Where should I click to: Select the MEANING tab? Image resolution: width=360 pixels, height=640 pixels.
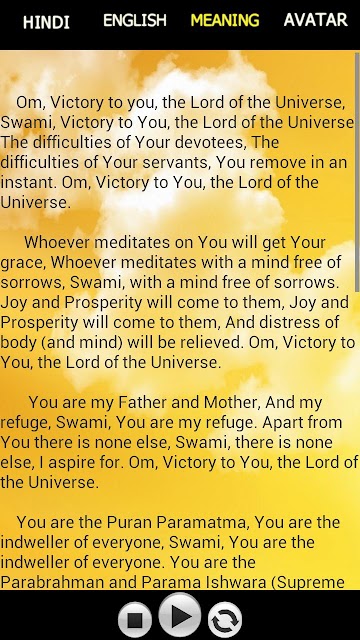click(x=225, y=20)
